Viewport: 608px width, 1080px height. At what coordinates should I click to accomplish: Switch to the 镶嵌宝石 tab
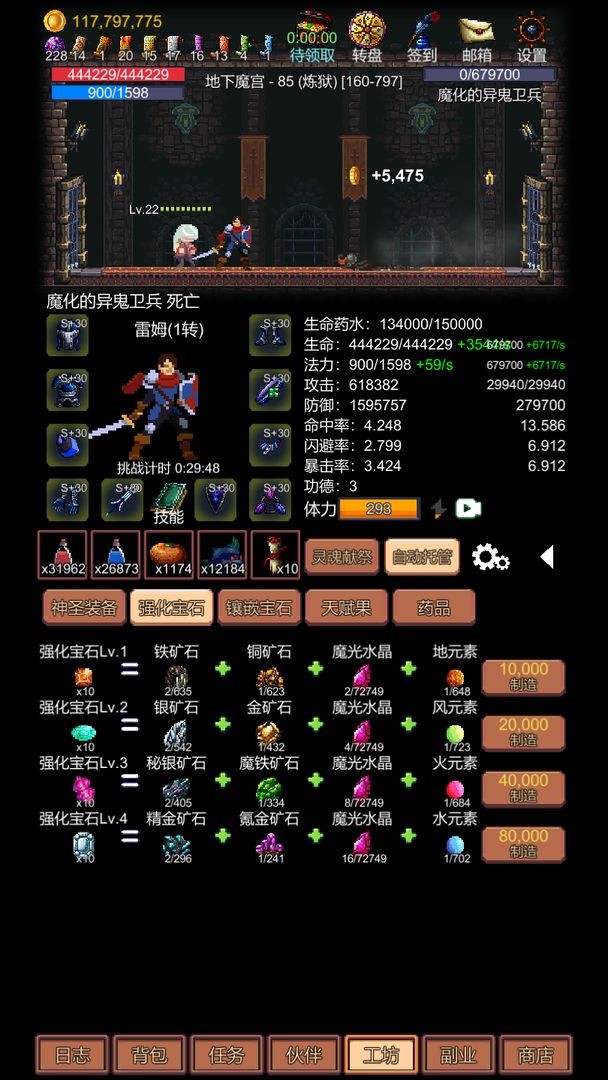(x=258, y=607)
